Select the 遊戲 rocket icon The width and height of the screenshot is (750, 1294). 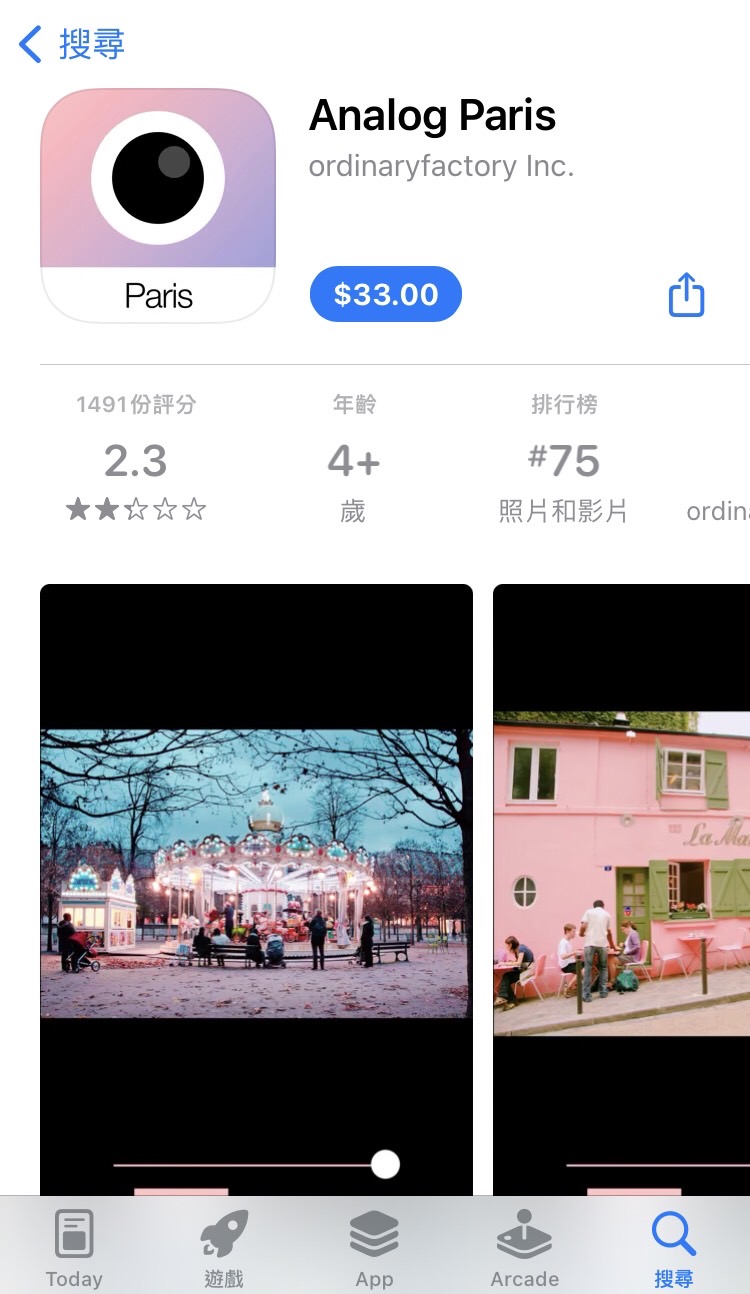(x=222, y=1231)
